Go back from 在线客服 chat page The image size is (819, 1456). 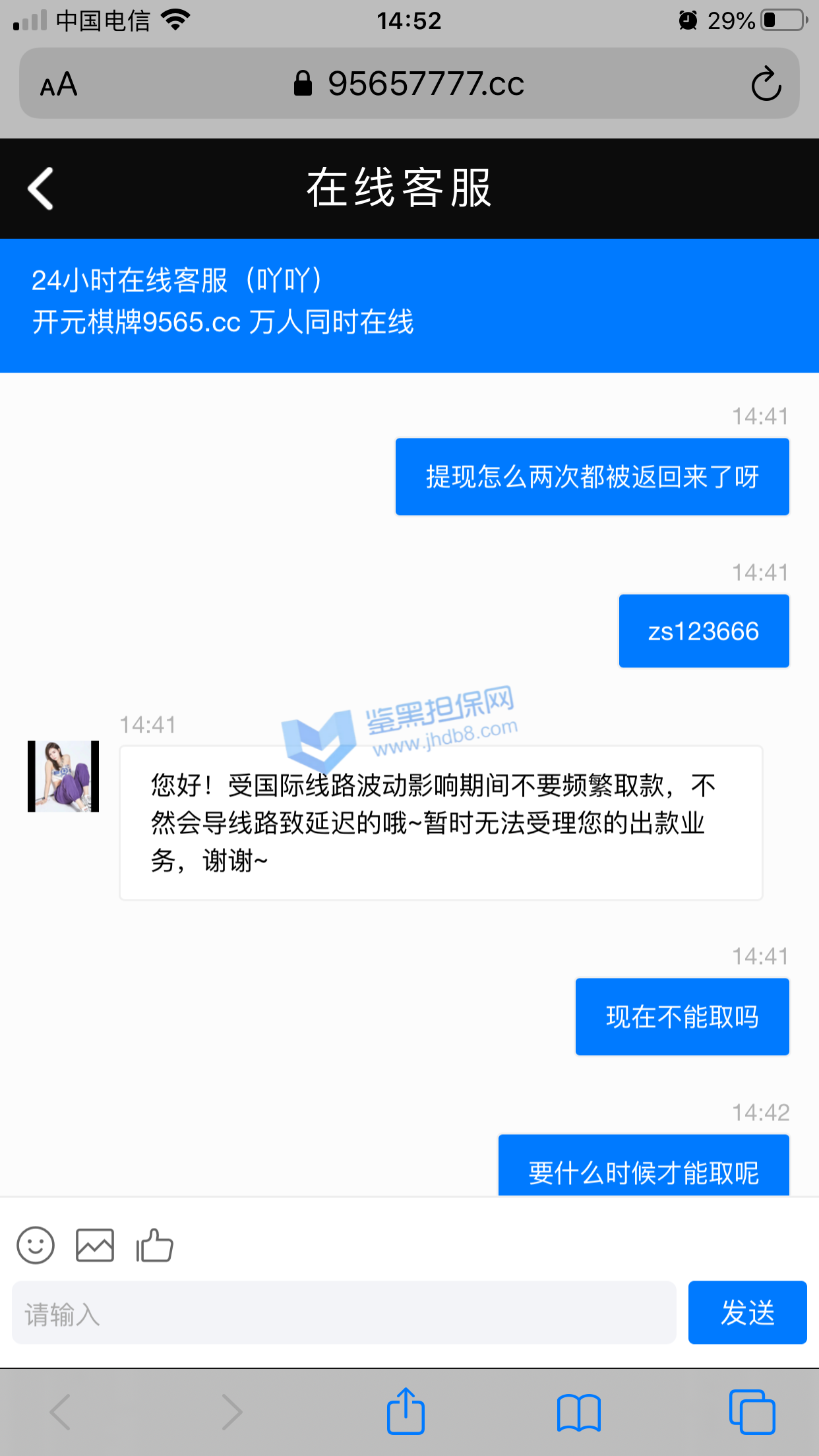point(41,189)
